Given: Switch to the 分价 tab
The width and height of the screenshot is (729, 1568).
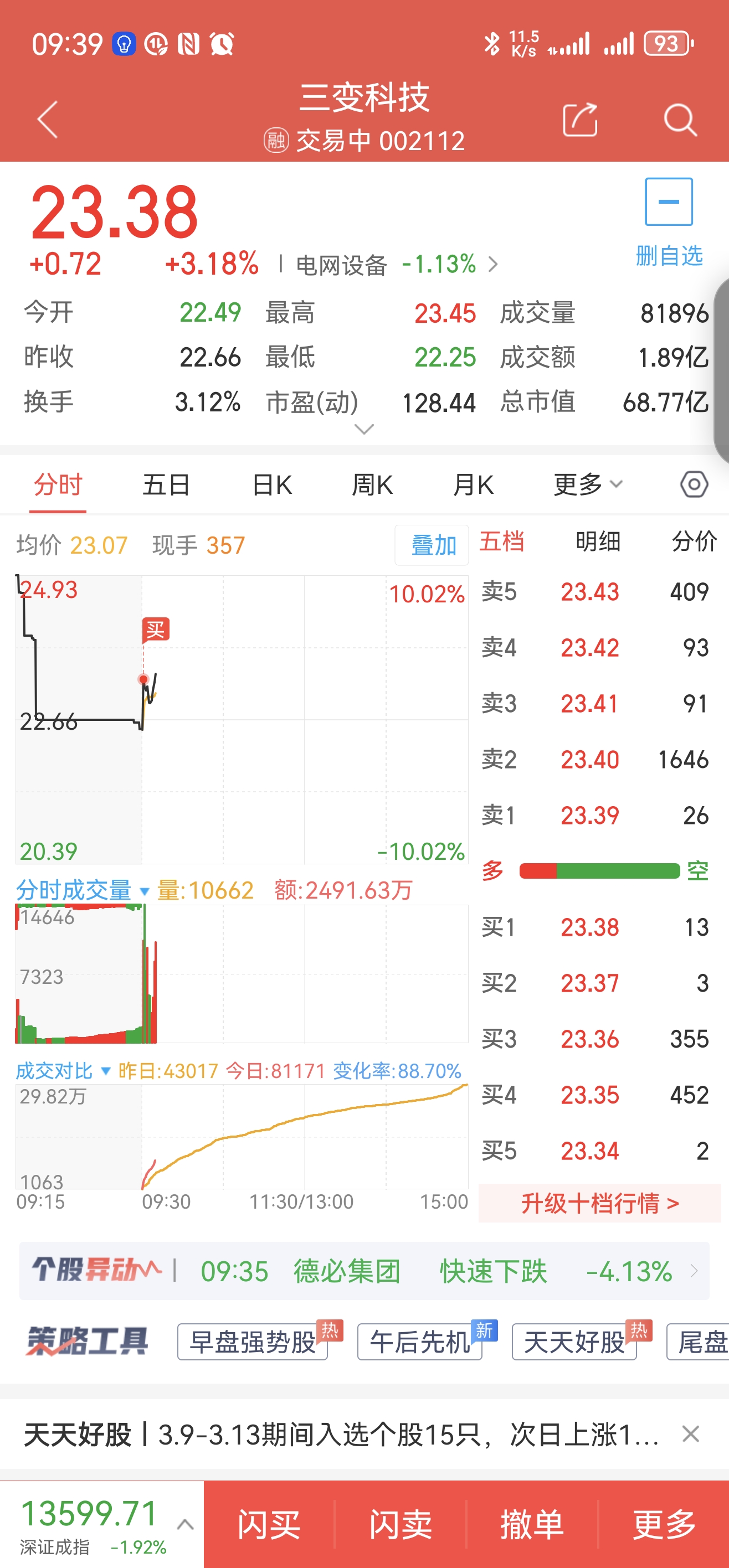Looking at the screenshot, I should (x=694, y=541).
